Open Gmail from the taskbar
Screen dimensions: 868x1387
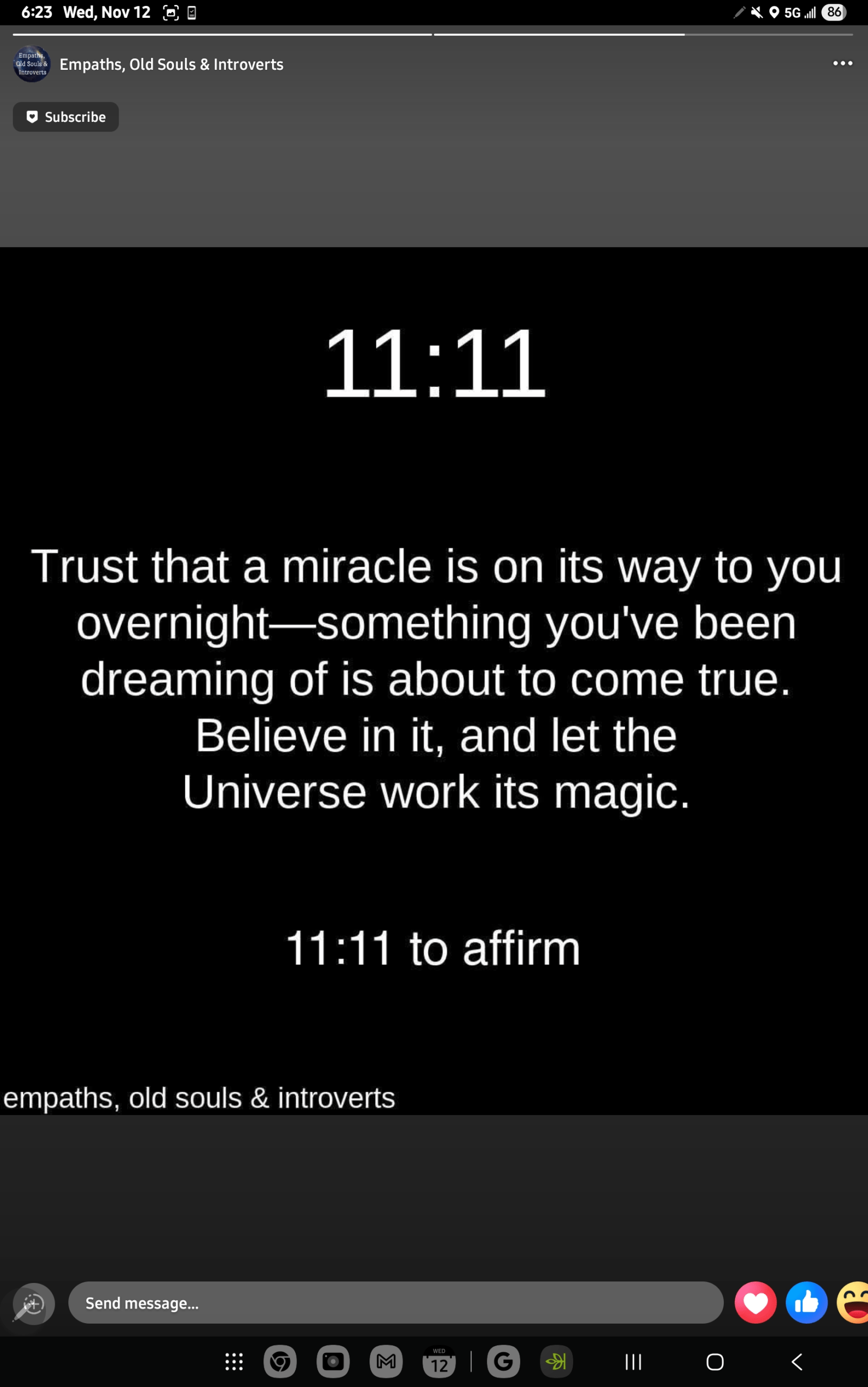point(386,1362)
